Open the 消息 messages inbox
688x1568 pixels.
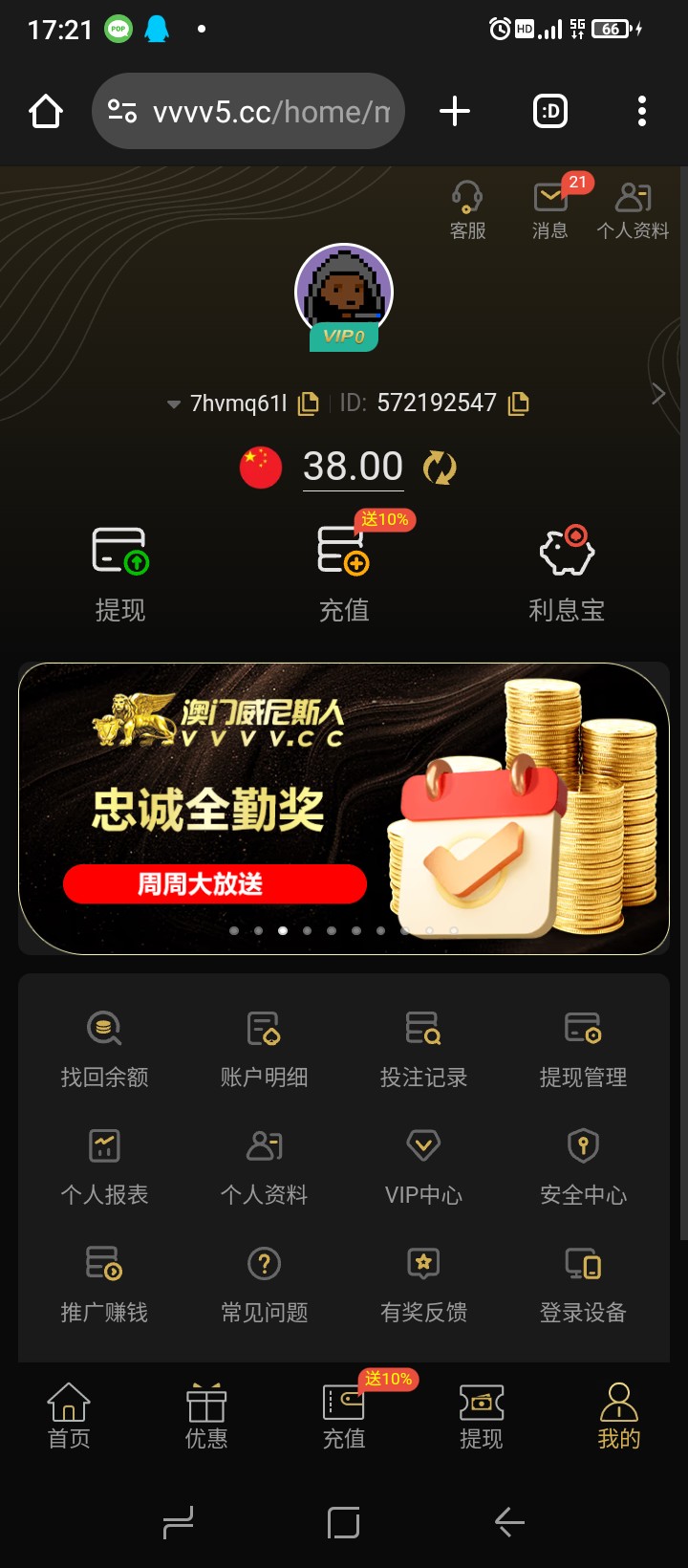[549, 210]
